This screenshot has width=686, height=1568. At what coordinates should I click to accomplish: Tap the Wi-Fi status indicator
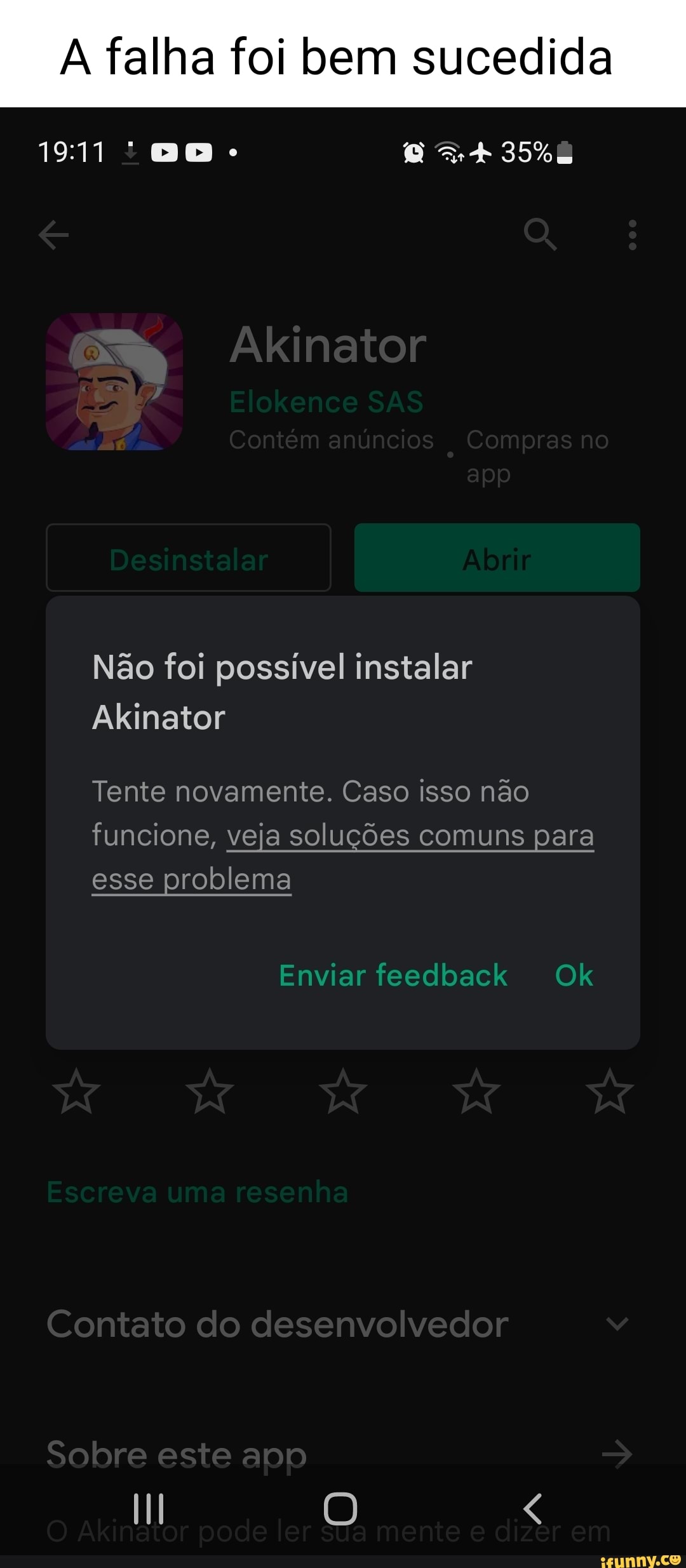(449, 151)
